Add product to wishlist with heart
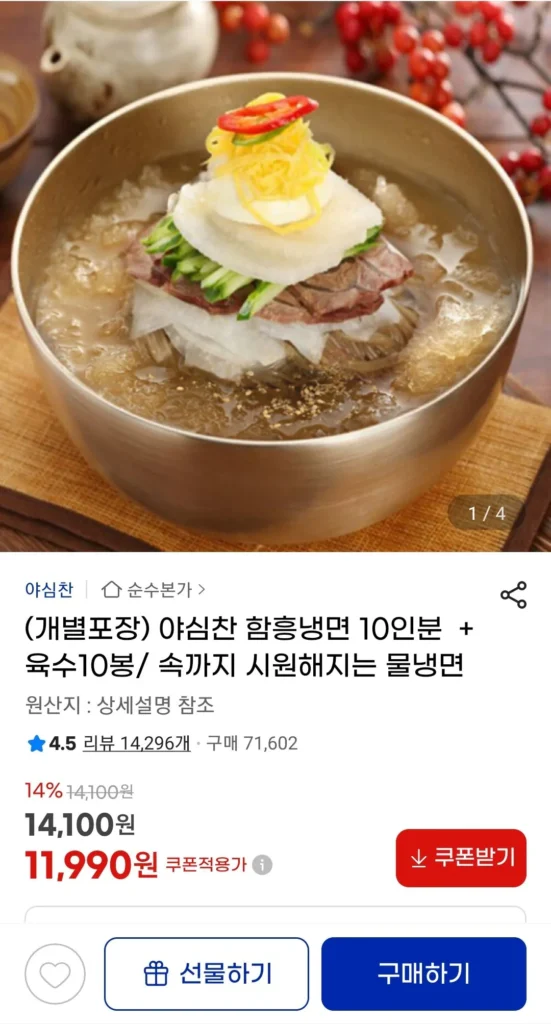Viewport: 551px width, 1024px height. (x=55, y=974)
